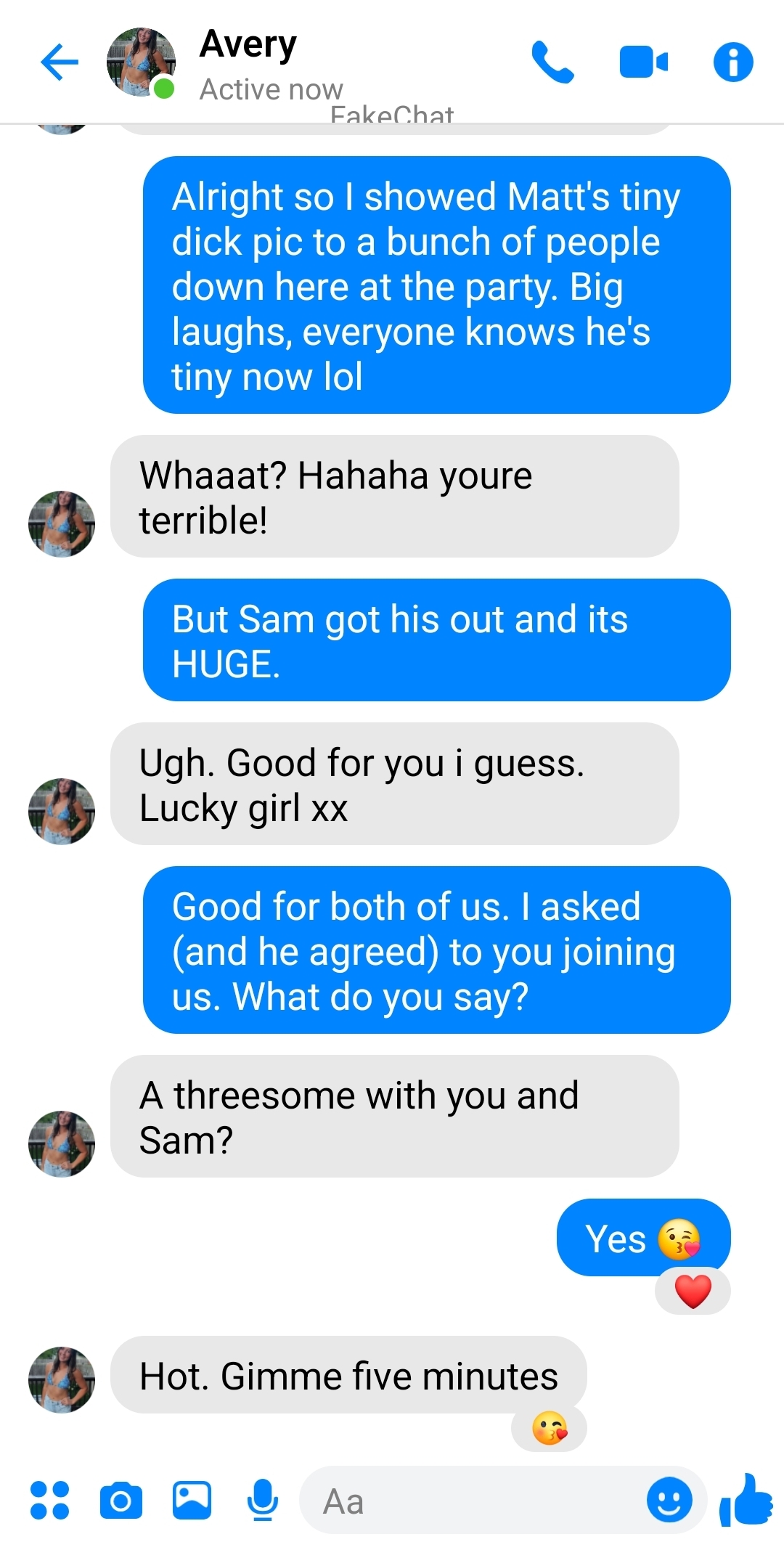The height and width of the screenshot is (1542, 784).
Task: Go back using the top-left arrow
Action: [60, 62]
